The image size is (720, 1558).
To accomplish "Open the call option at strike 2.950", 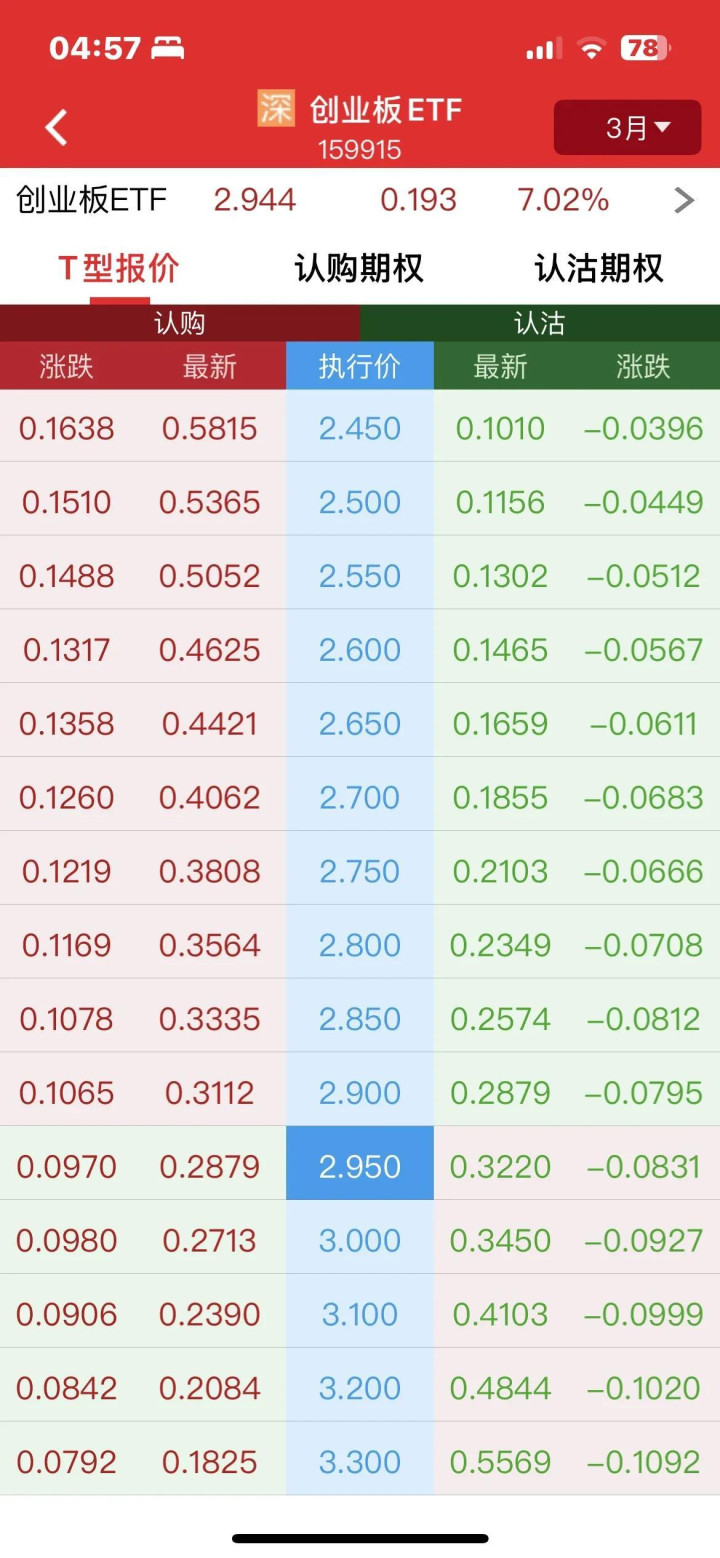I will click(209, 1166).
